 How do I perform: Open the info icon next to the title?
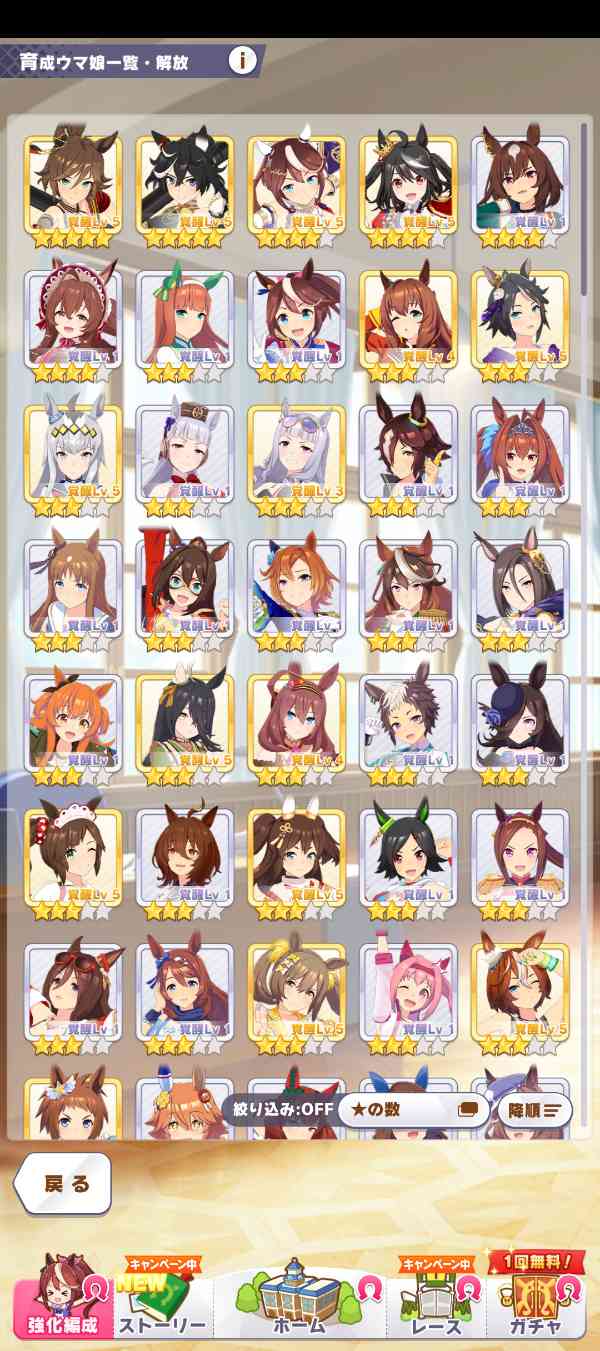[242, 60]
